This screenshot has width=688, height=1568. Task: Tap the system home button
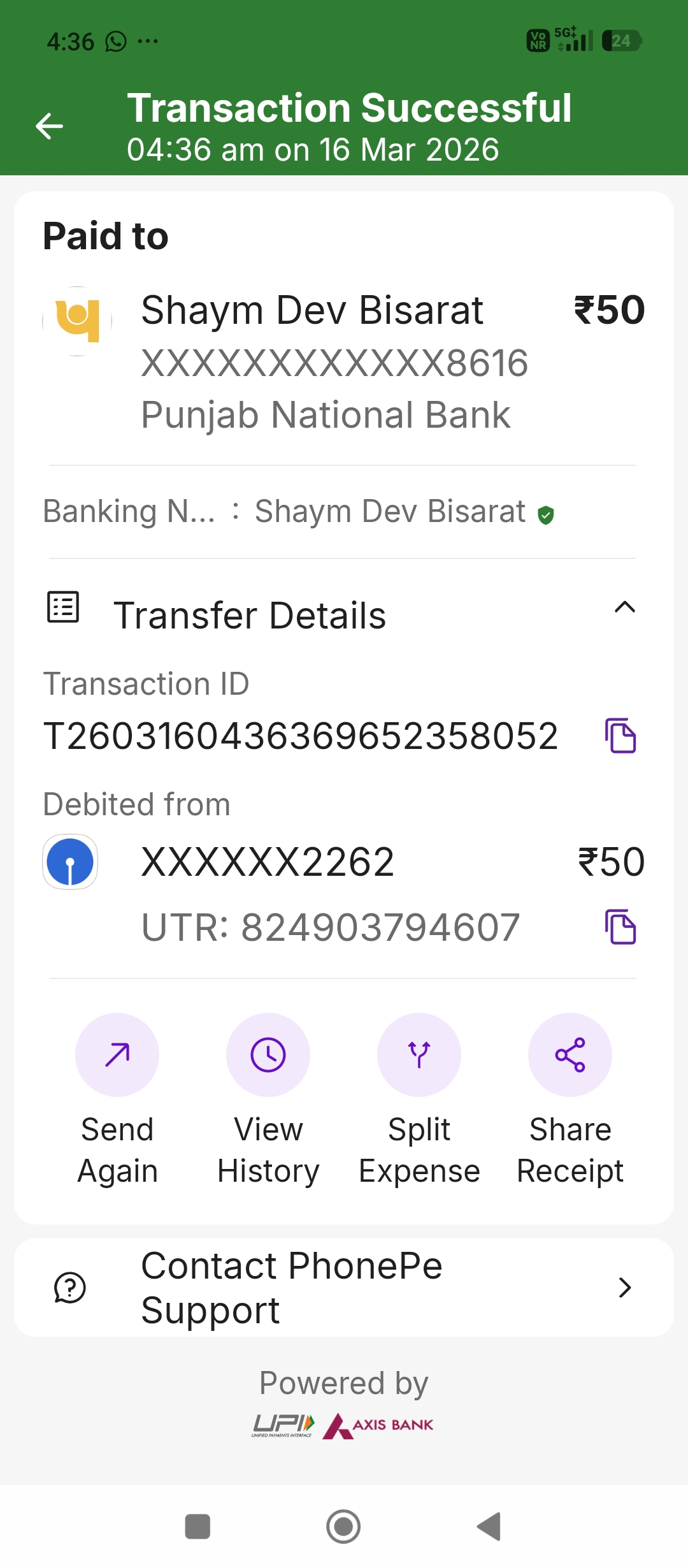point(343,1527)
